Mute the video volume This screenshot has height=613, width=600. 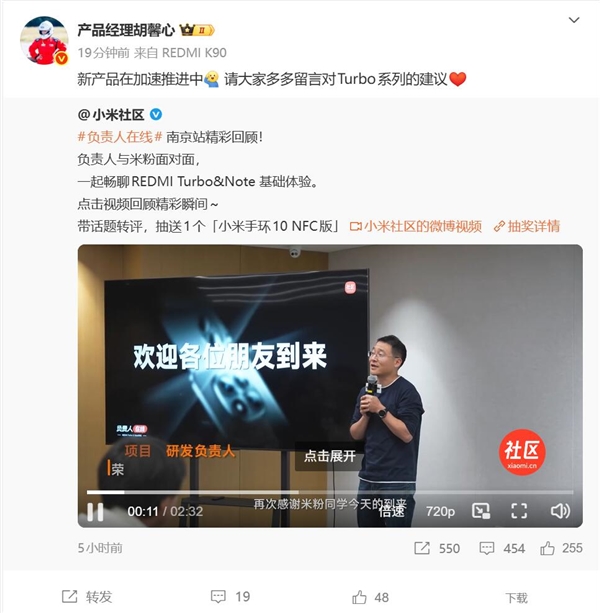559,511
